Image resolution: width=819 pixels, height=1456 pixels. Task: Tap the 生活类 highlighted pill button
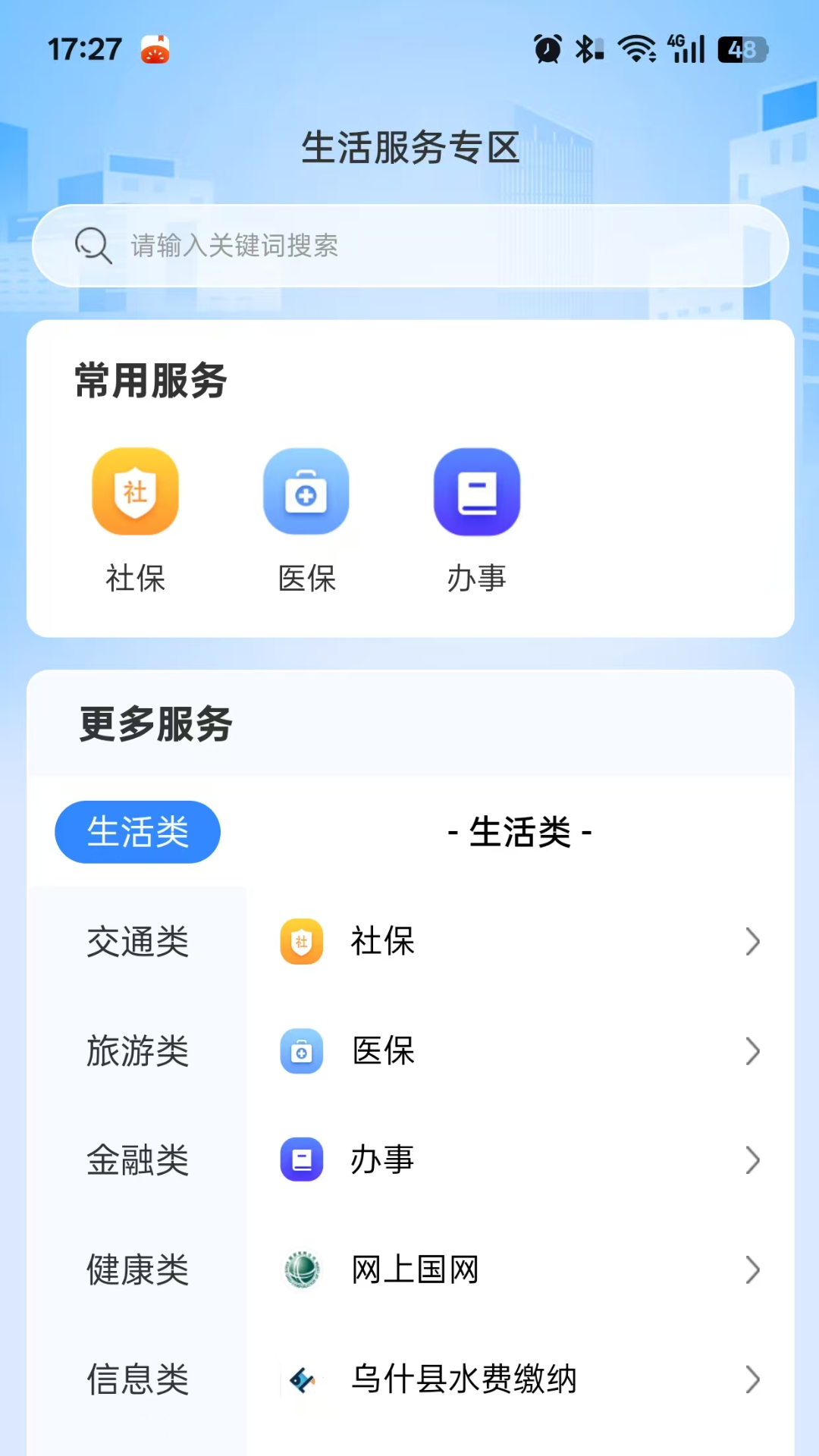tap(137, 831)
